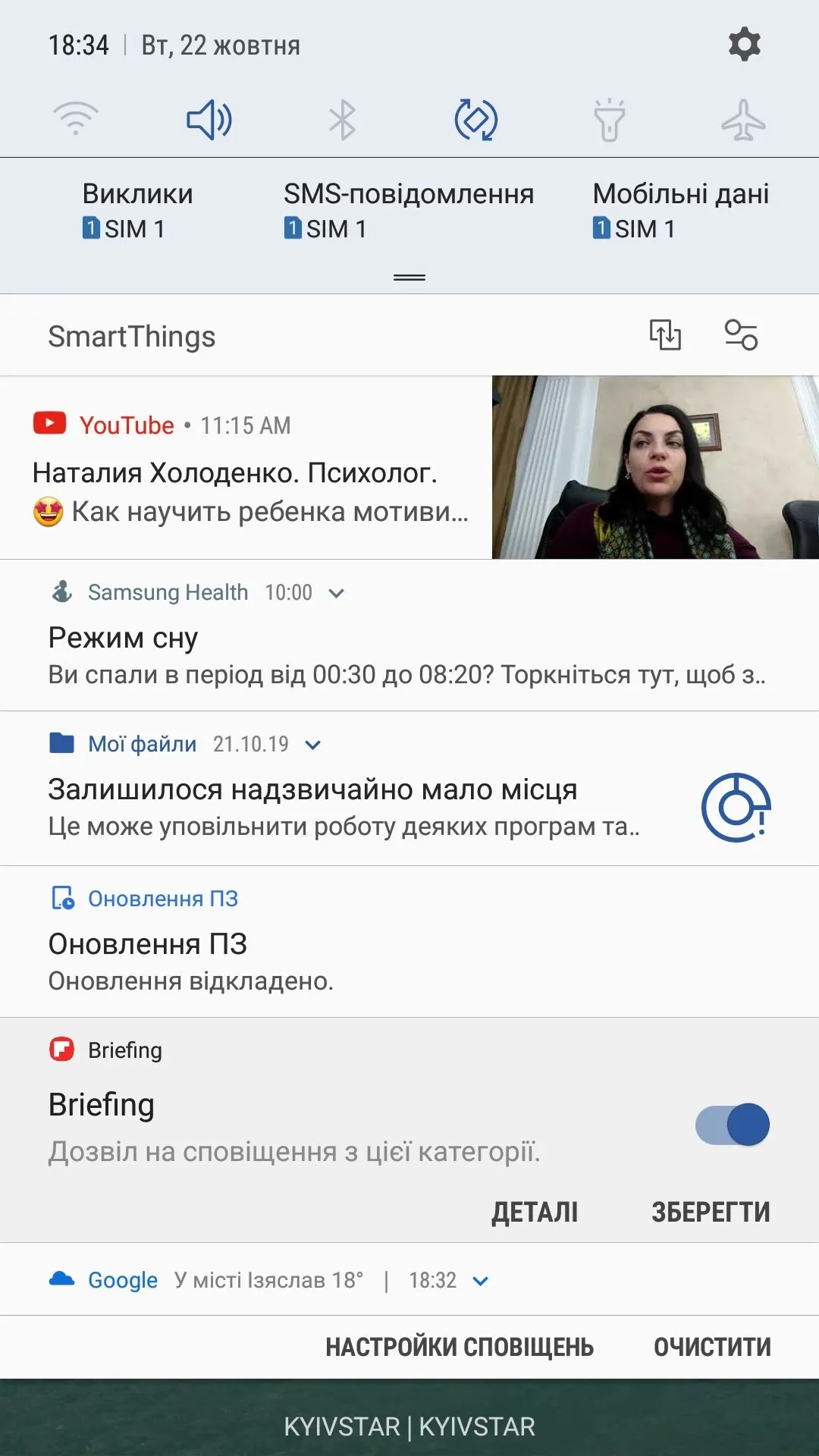Open НАСТРОЙКИ СПОВІЩЕНЬ
Viewport: 819px width, 1456px height.
(x=460, y=1347)
